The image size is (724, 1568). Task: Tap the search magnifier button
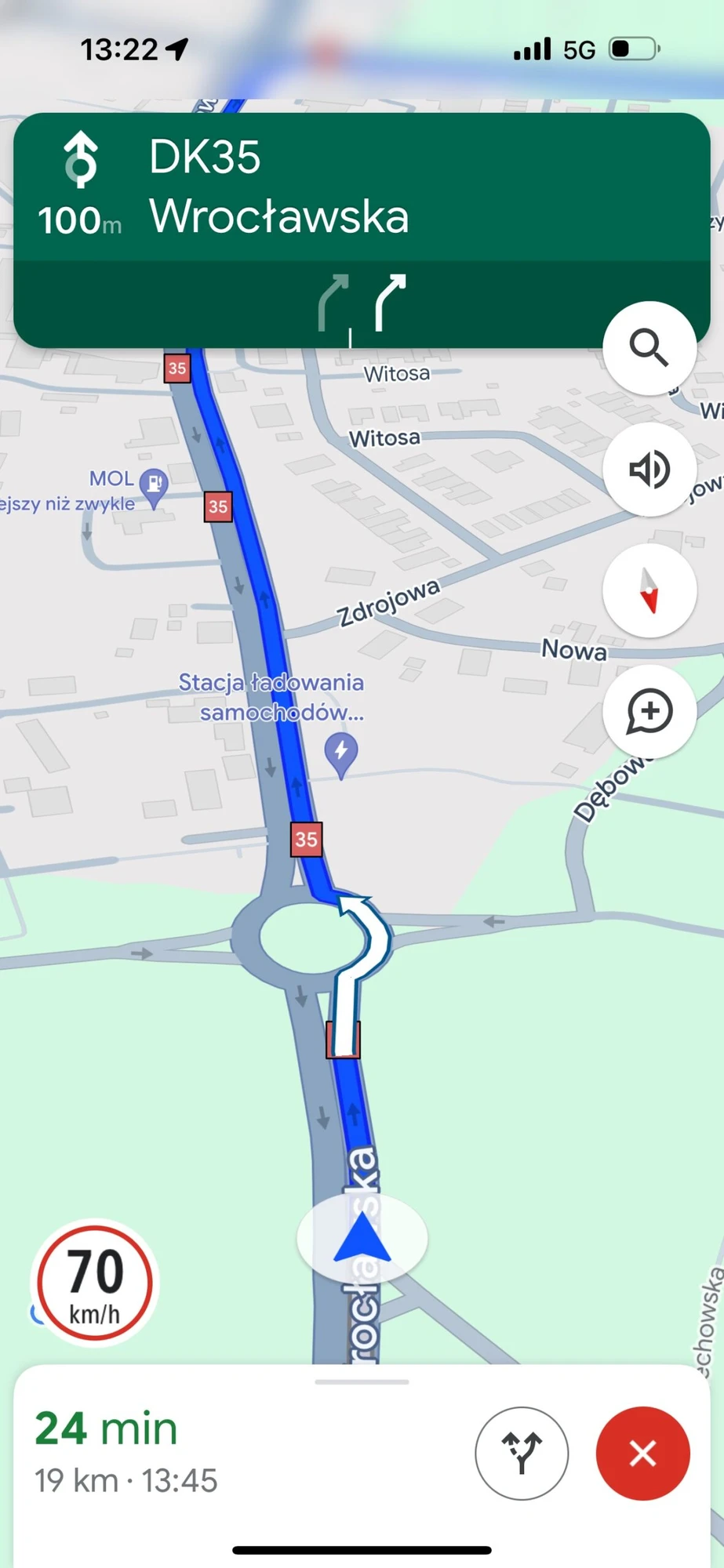(649, 348)
